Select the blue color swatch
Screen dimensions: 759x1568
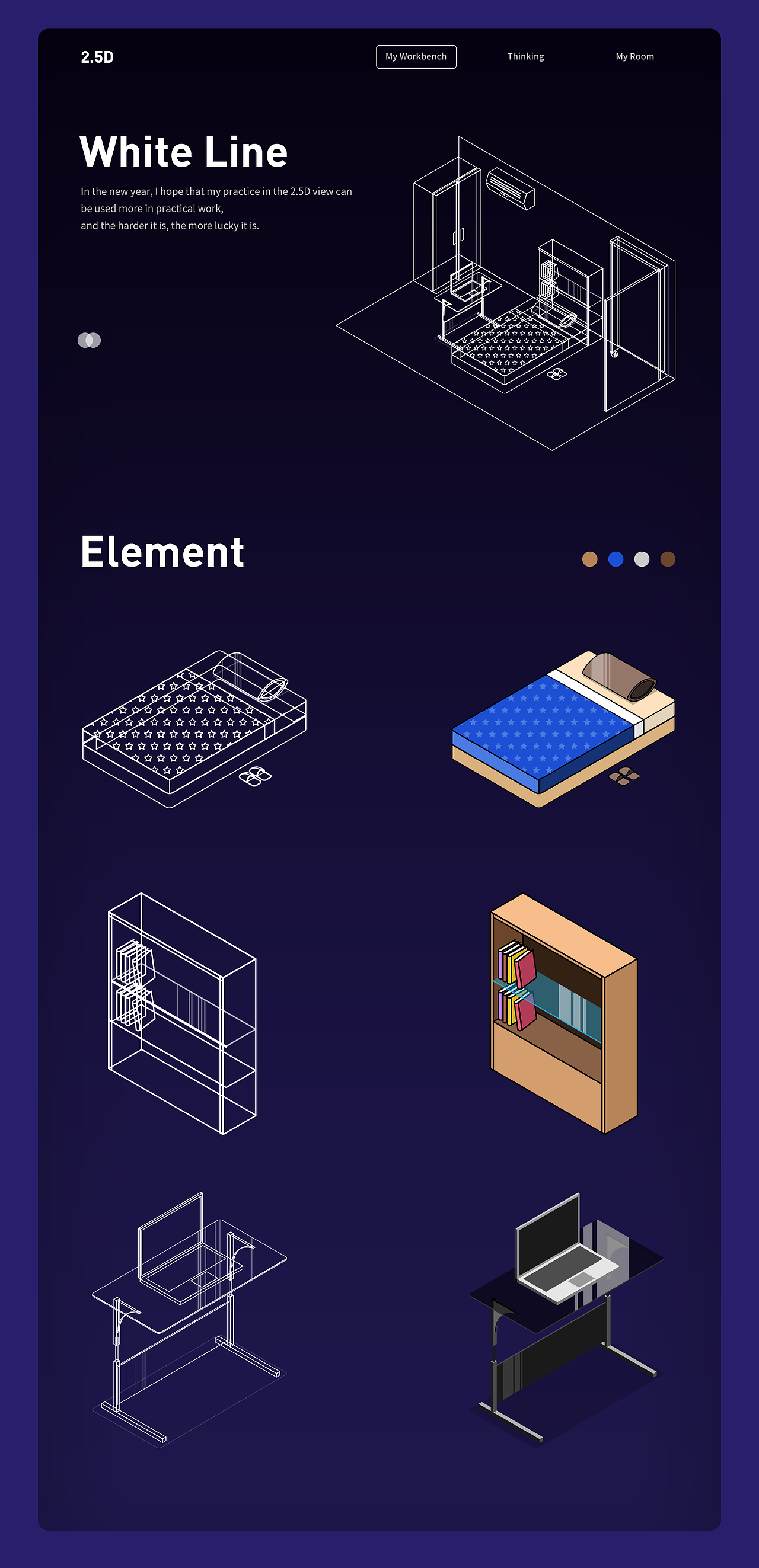tap(616, 559)
